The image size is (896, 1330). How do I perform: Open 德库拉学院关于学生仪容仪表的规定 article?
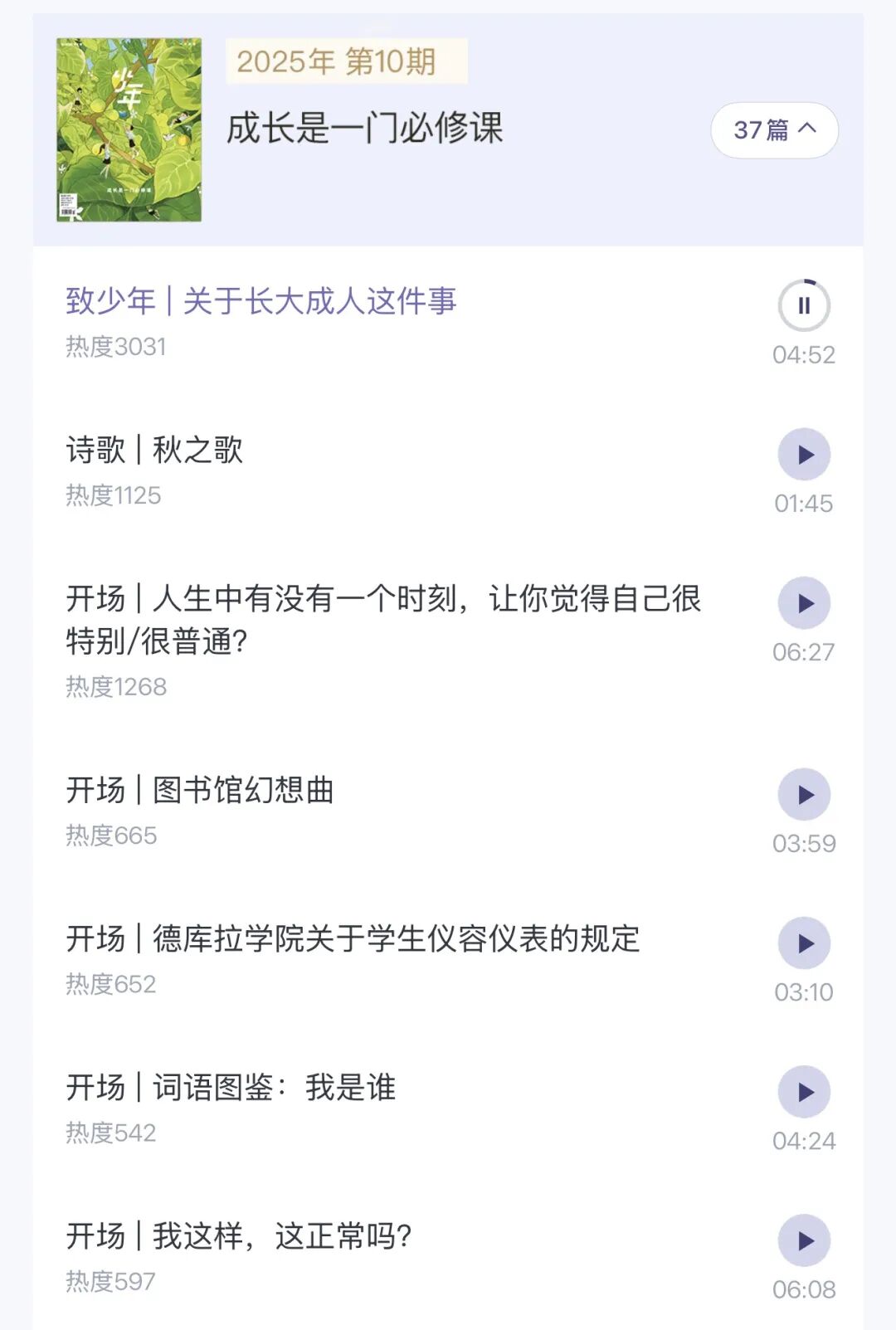[x=353, y=939]
